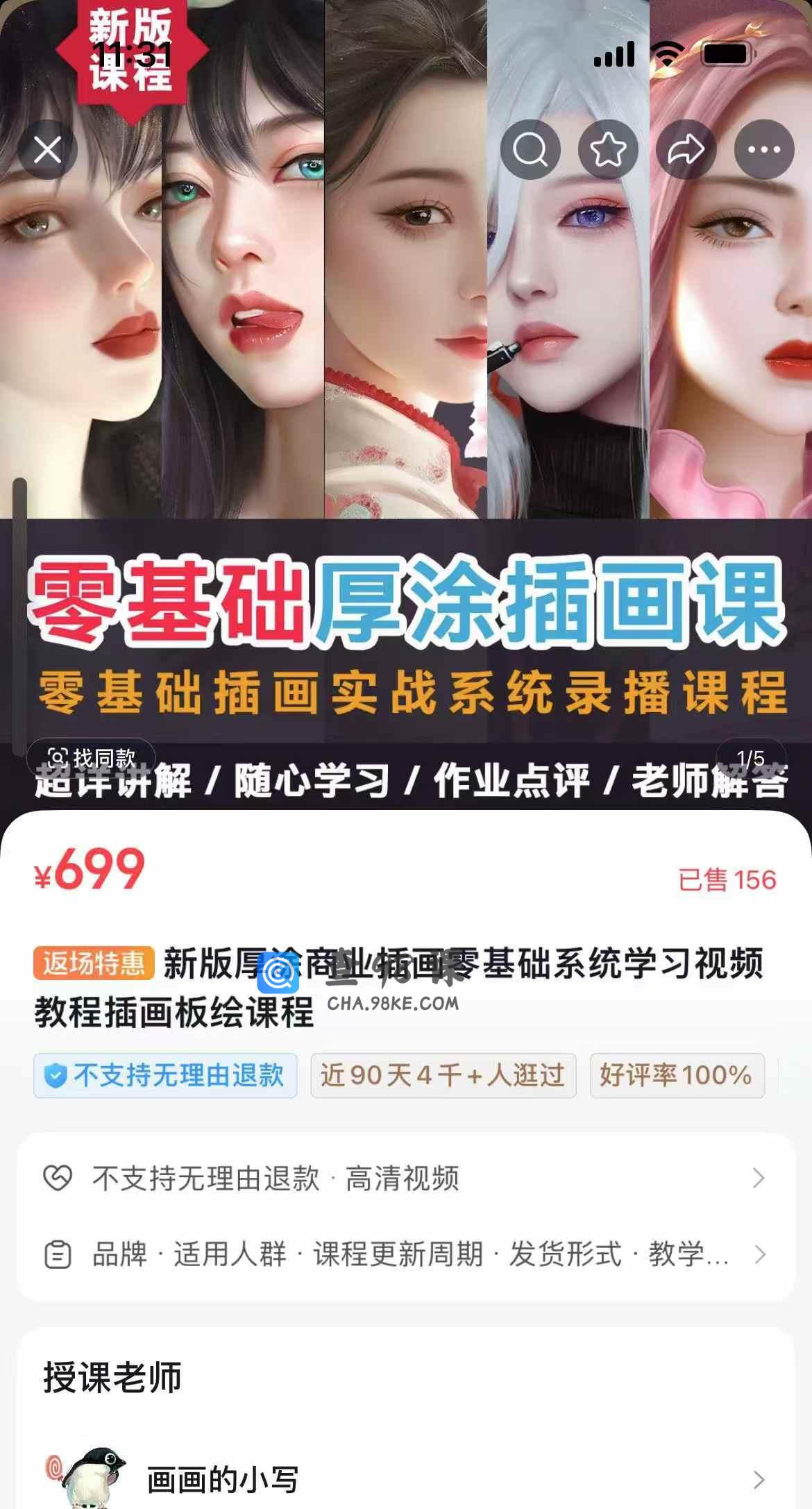Tap the 找同款 find similar button
The image size is (812, 1509).
pyautogui.click(x=92, y=758)
